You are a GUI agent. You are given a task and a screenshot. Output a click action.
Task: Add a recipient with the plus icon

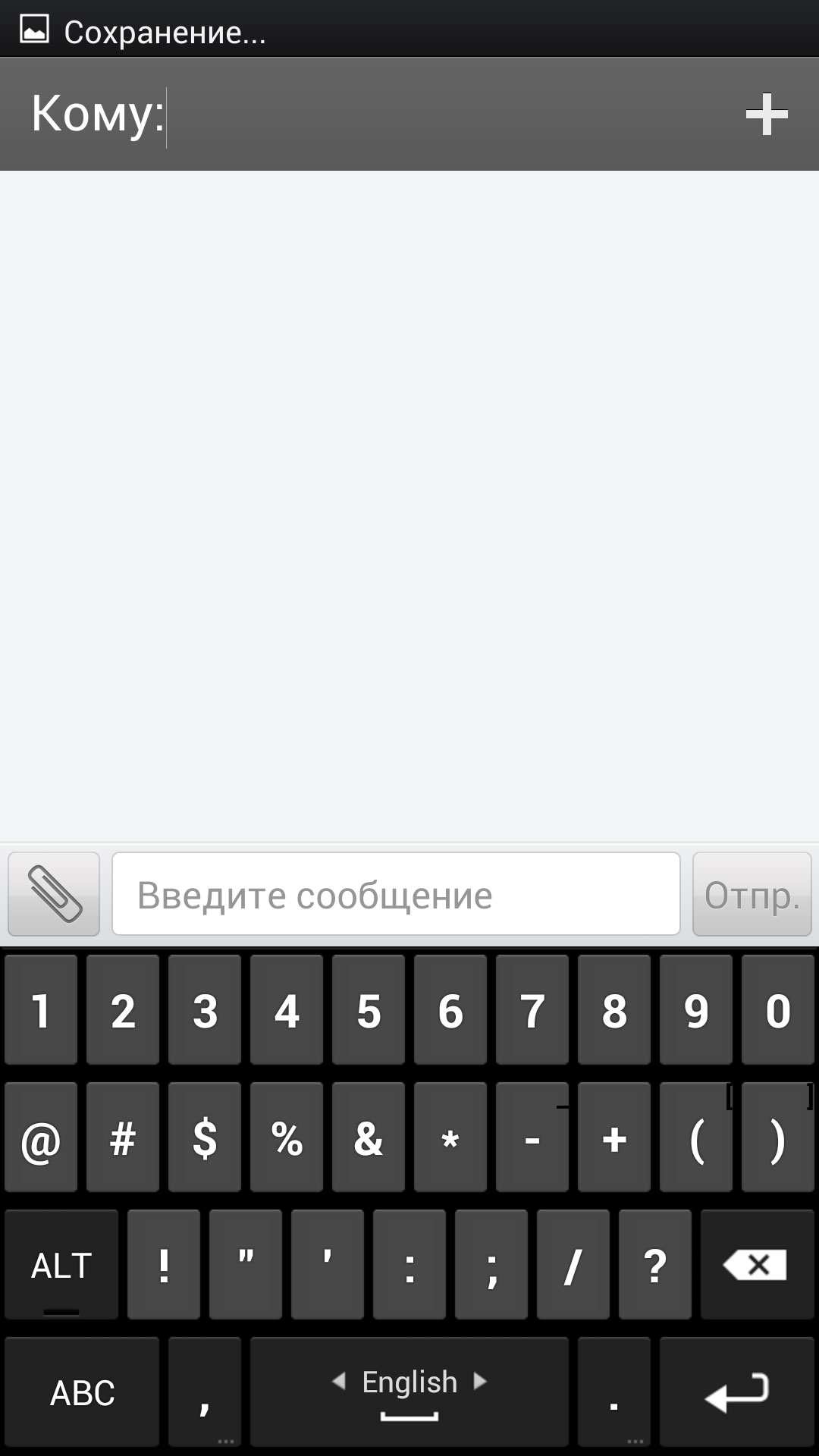[x=766, y=115]
